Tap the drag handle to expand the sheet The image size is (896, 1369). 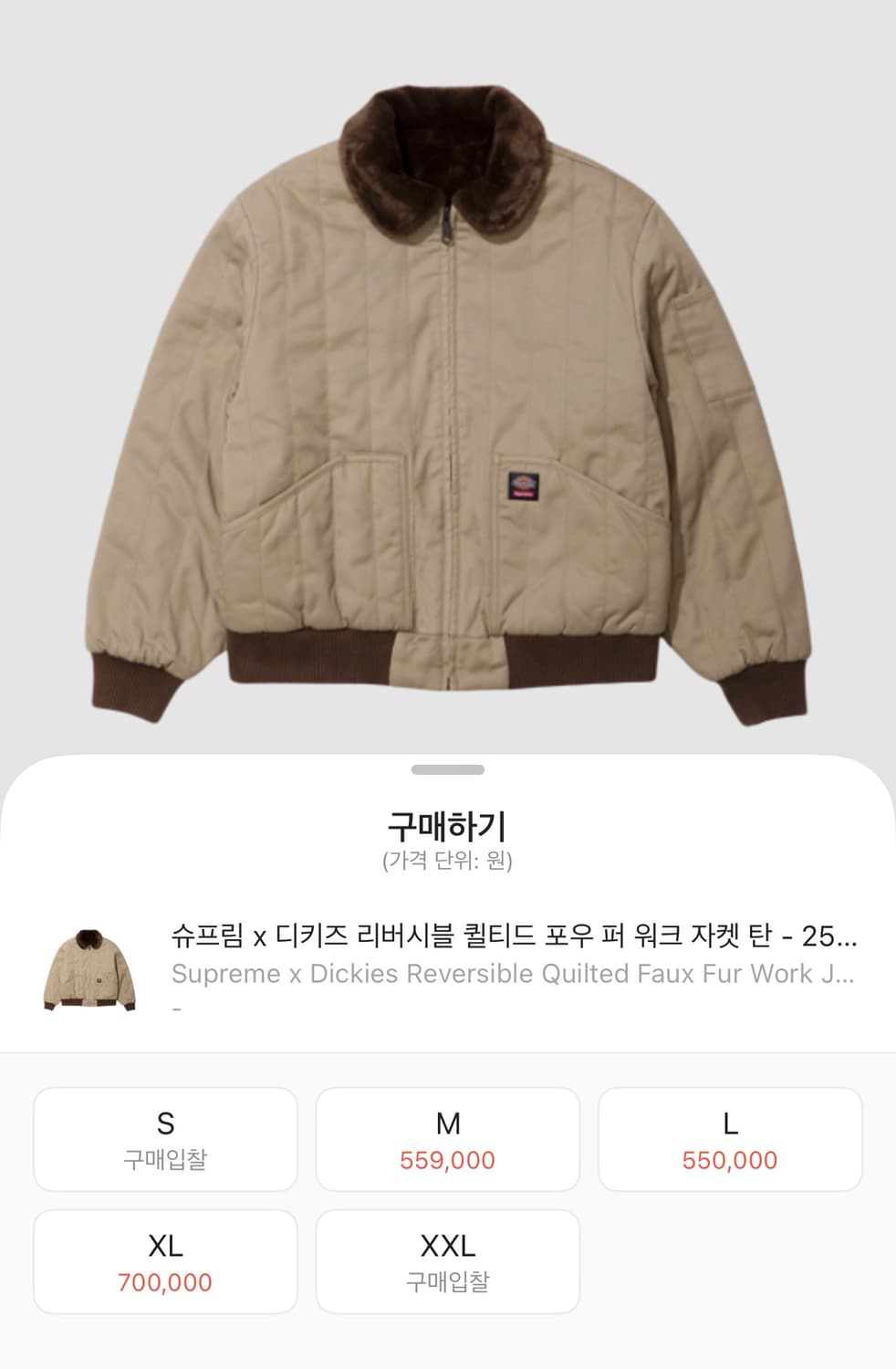[x=447, y=771]
